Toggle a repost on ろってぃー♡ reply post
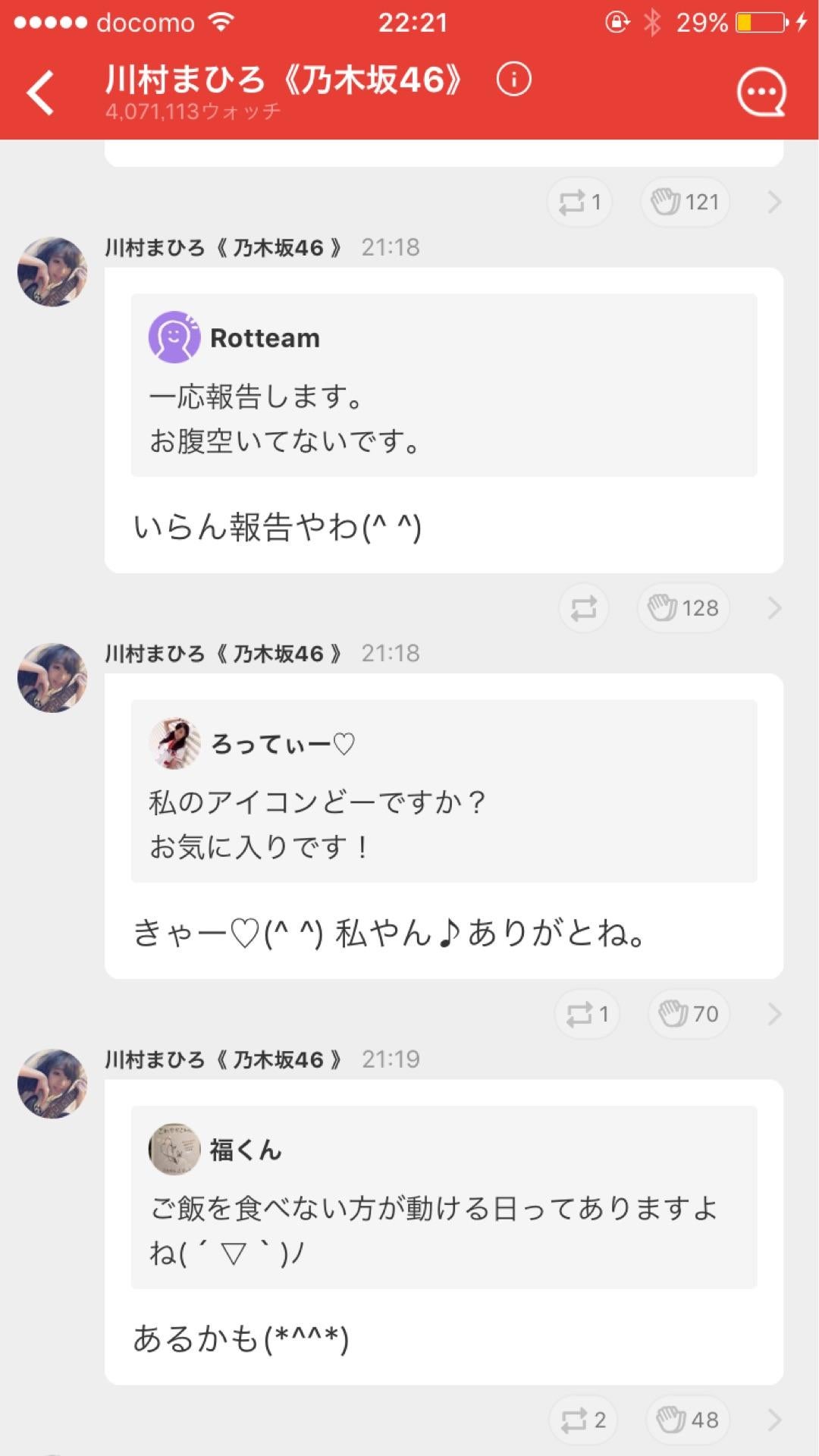 [586, 1013]
